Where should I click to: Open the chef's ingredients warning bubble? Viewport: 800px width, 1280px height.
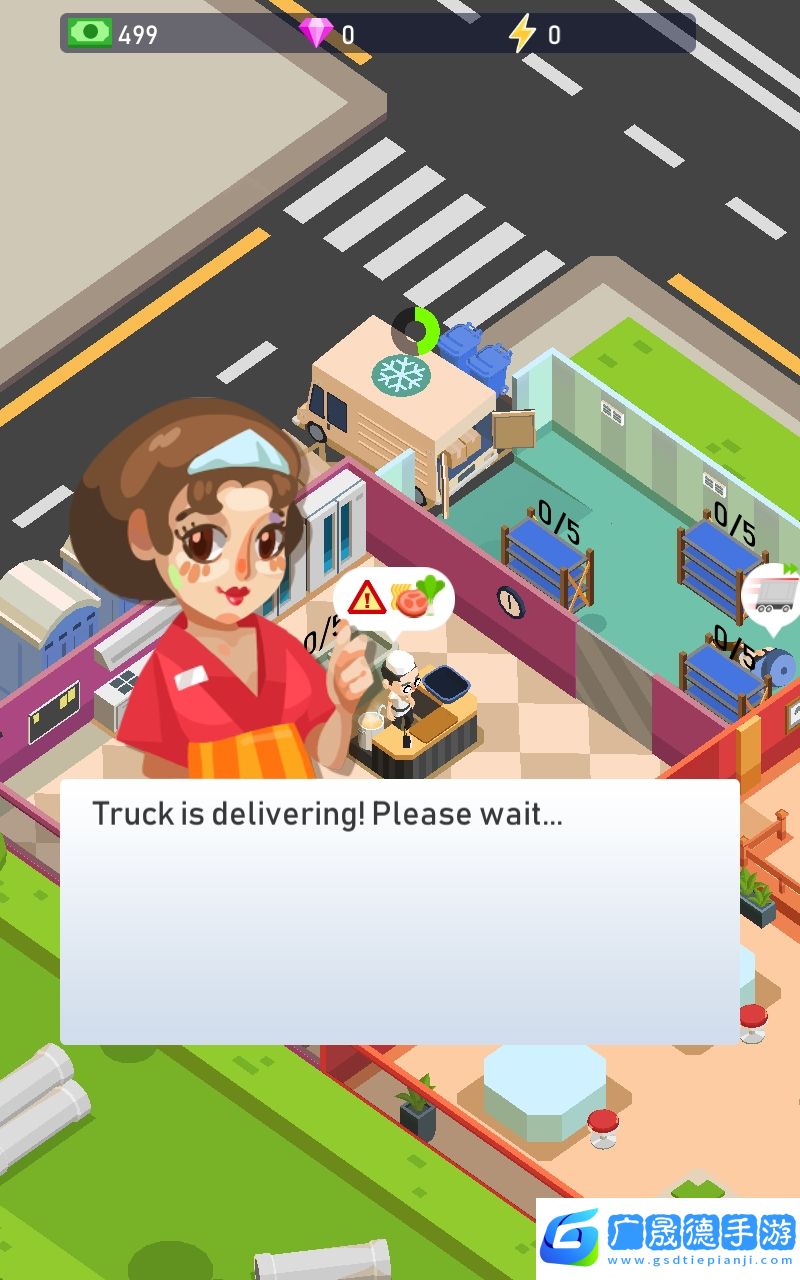pos(394,599)
